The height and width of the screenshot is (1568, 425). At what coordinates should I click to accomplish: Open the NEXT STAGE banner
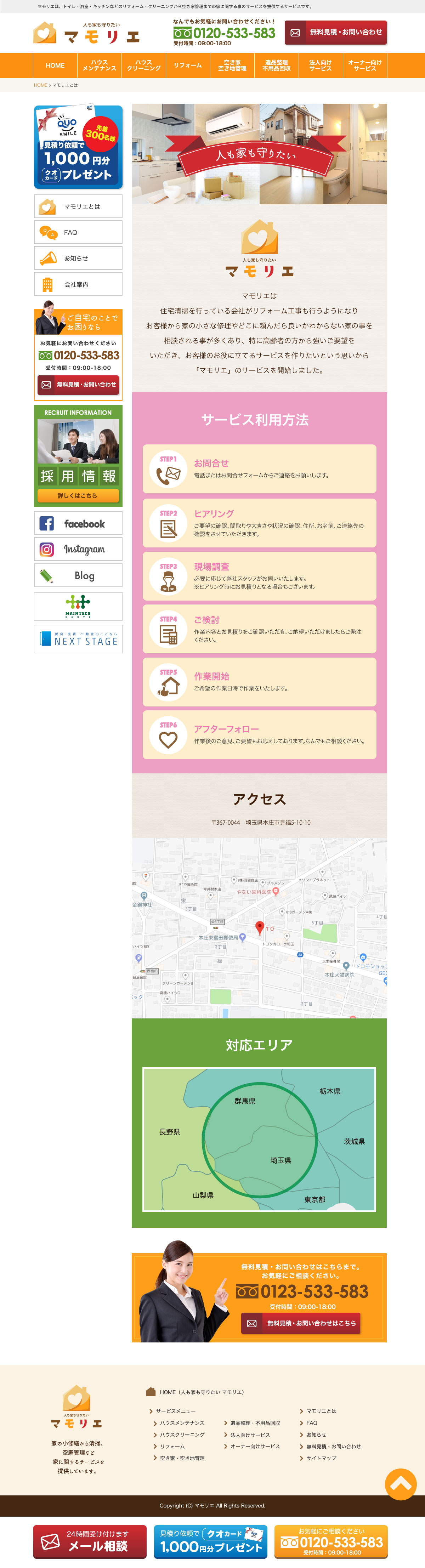(x=78, y=640)
